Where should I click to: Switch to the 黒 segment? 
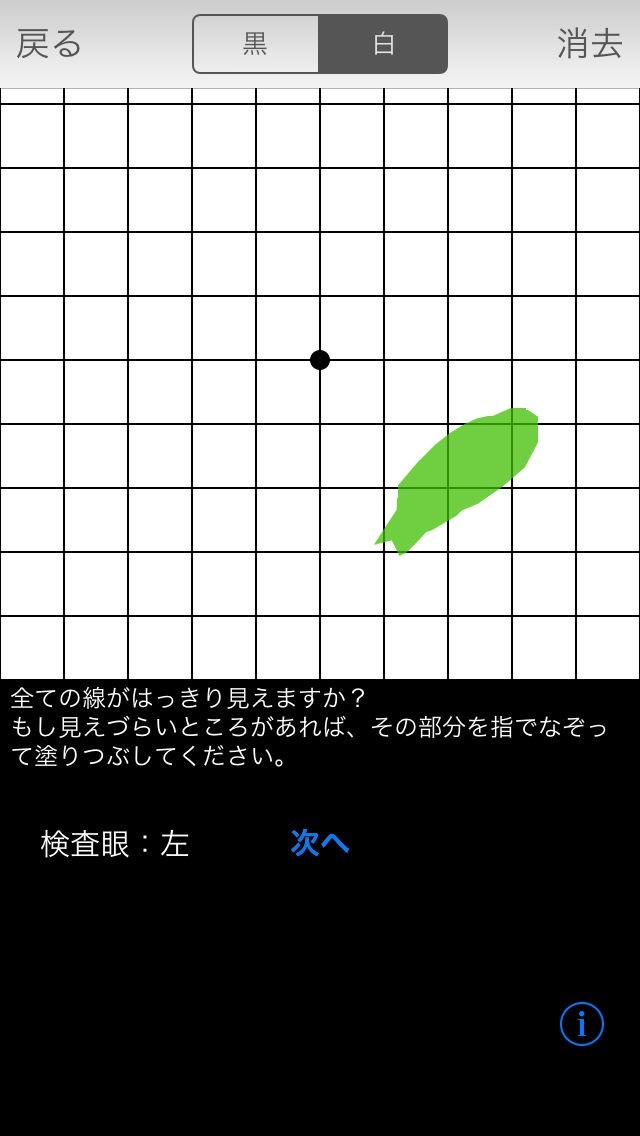coord(256,44)
